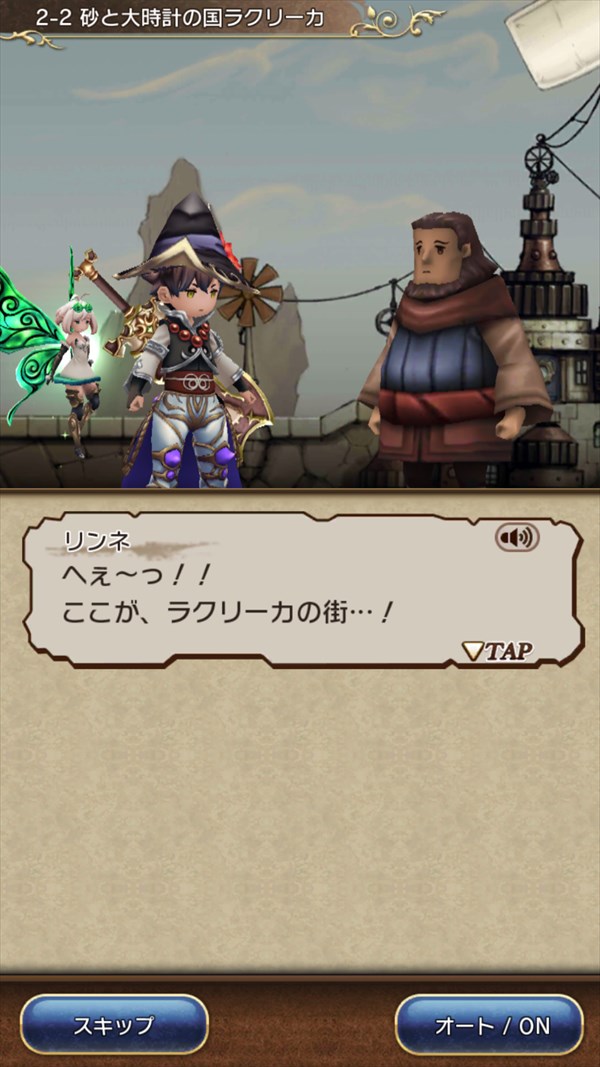Toggle the オート / ON auto mode button
Image resolution: width=600 pixels, height=1067 pixels.
click(489, 1024)
